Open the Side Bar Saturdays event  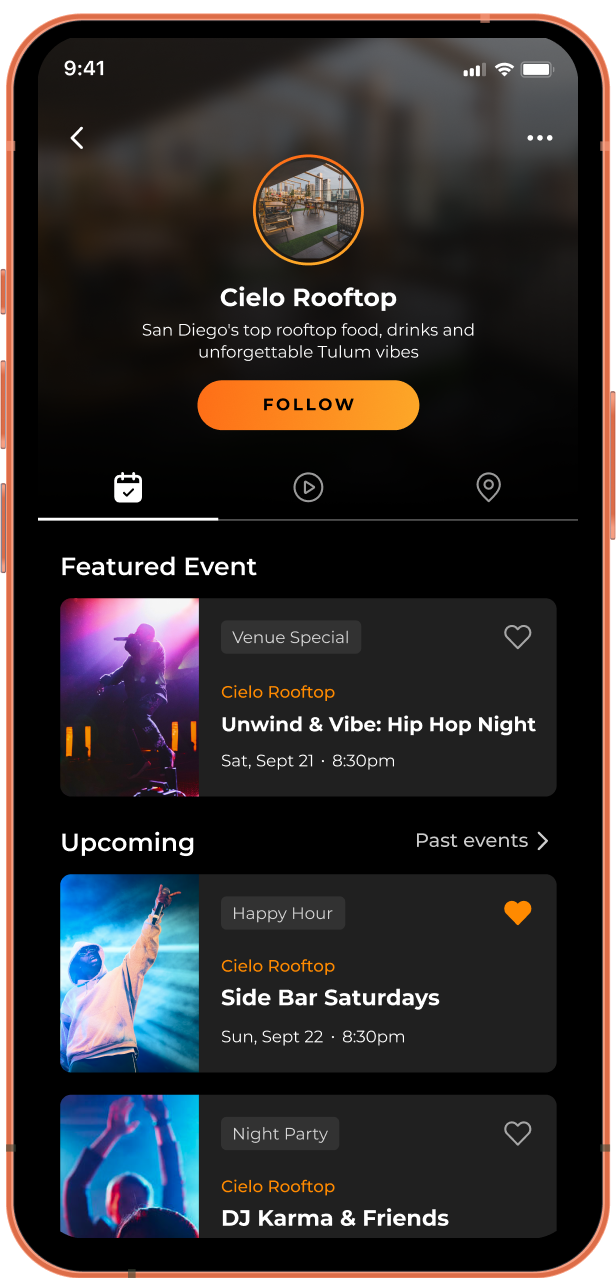click(330, 997)
